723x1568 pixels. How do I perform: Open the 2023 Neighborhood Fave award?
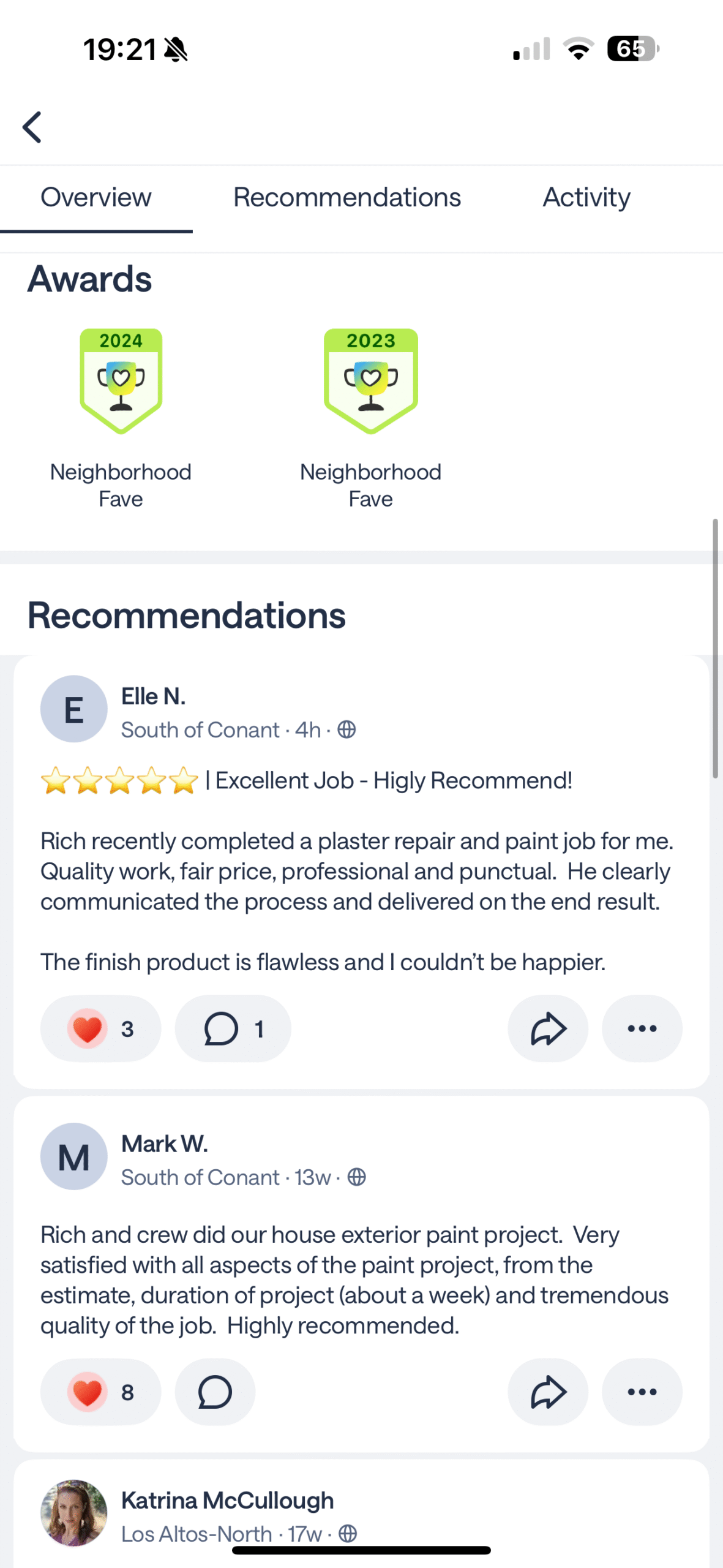point(370,382)
